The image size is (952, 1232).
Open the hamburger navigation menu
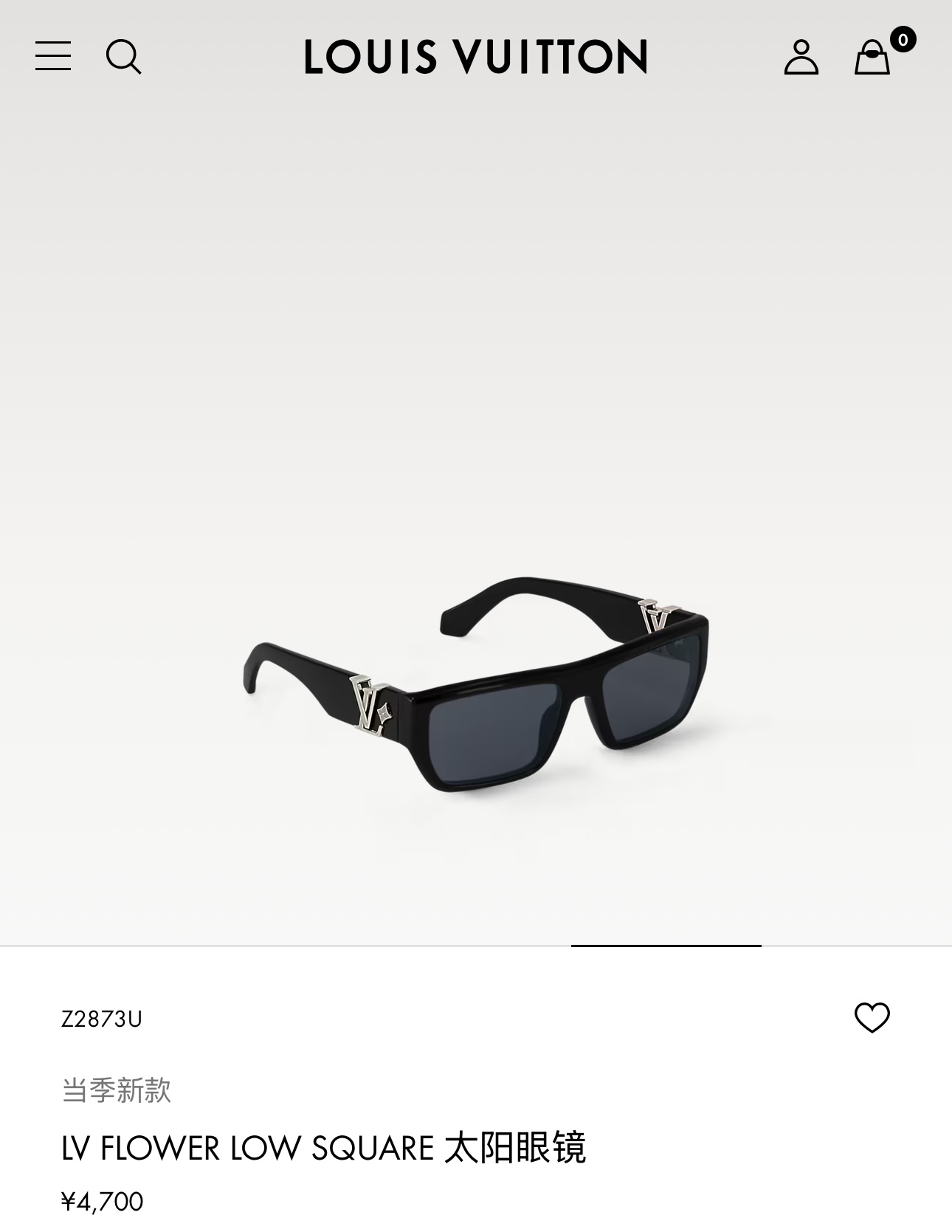pyautogui.click(x=52, y=58)
